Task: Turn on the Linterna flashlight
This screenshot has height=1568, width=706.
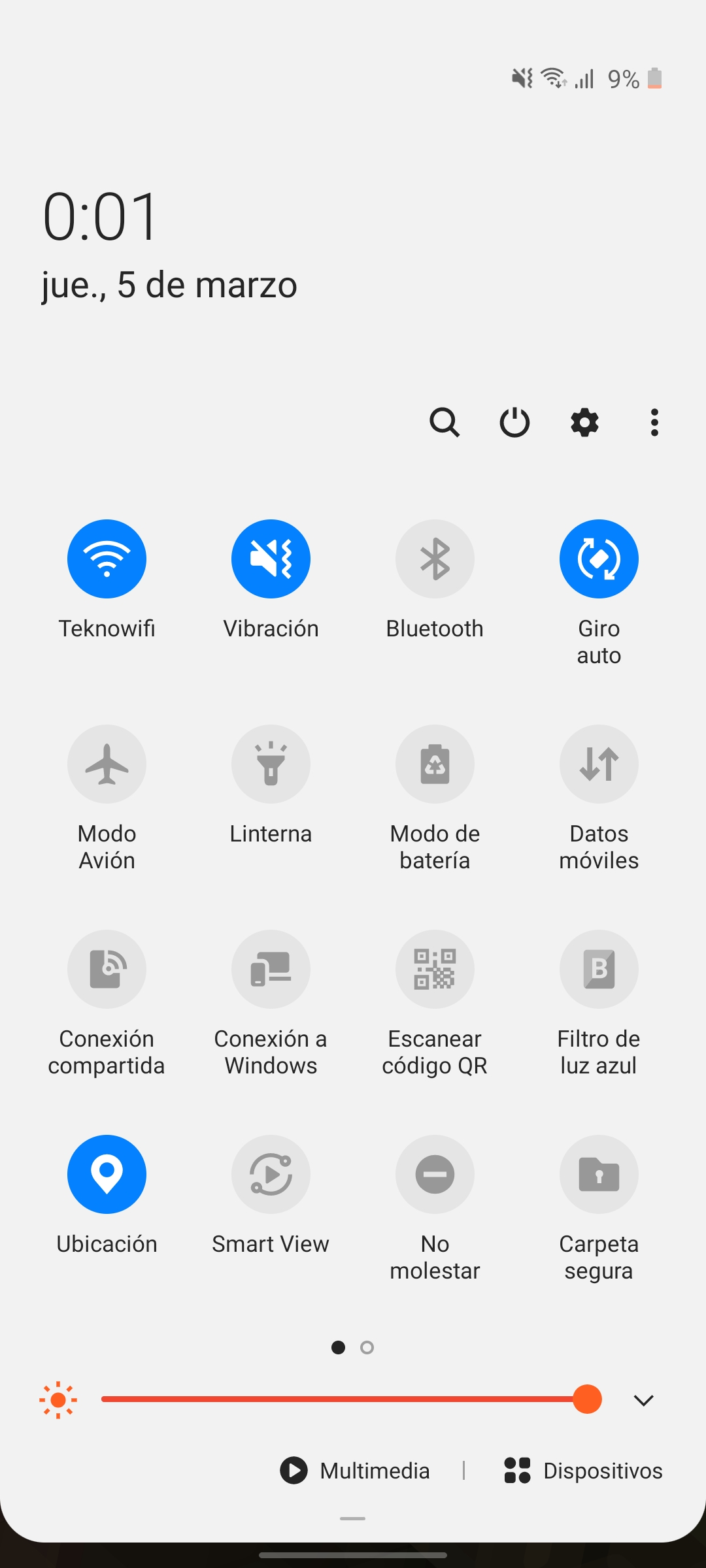Action: (x=271, y=764)
